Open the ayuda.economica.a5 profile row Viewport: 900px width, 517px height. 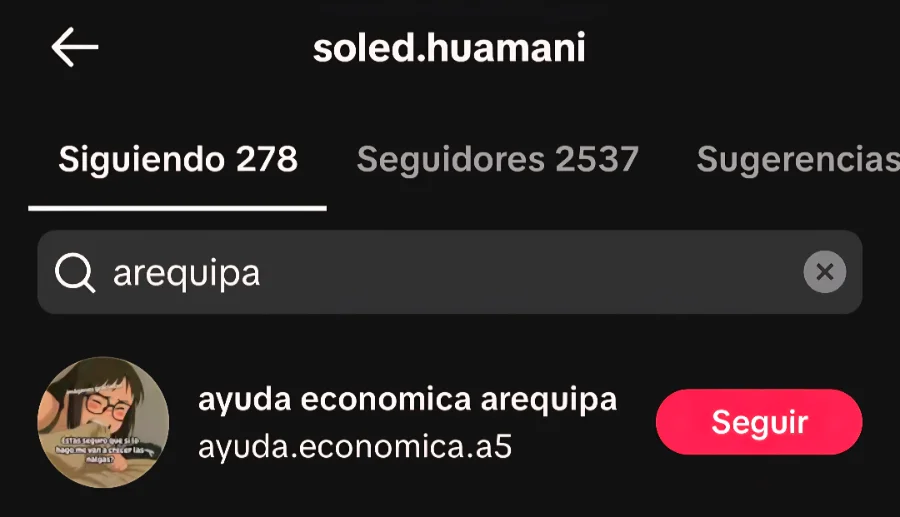coord(400,423)
